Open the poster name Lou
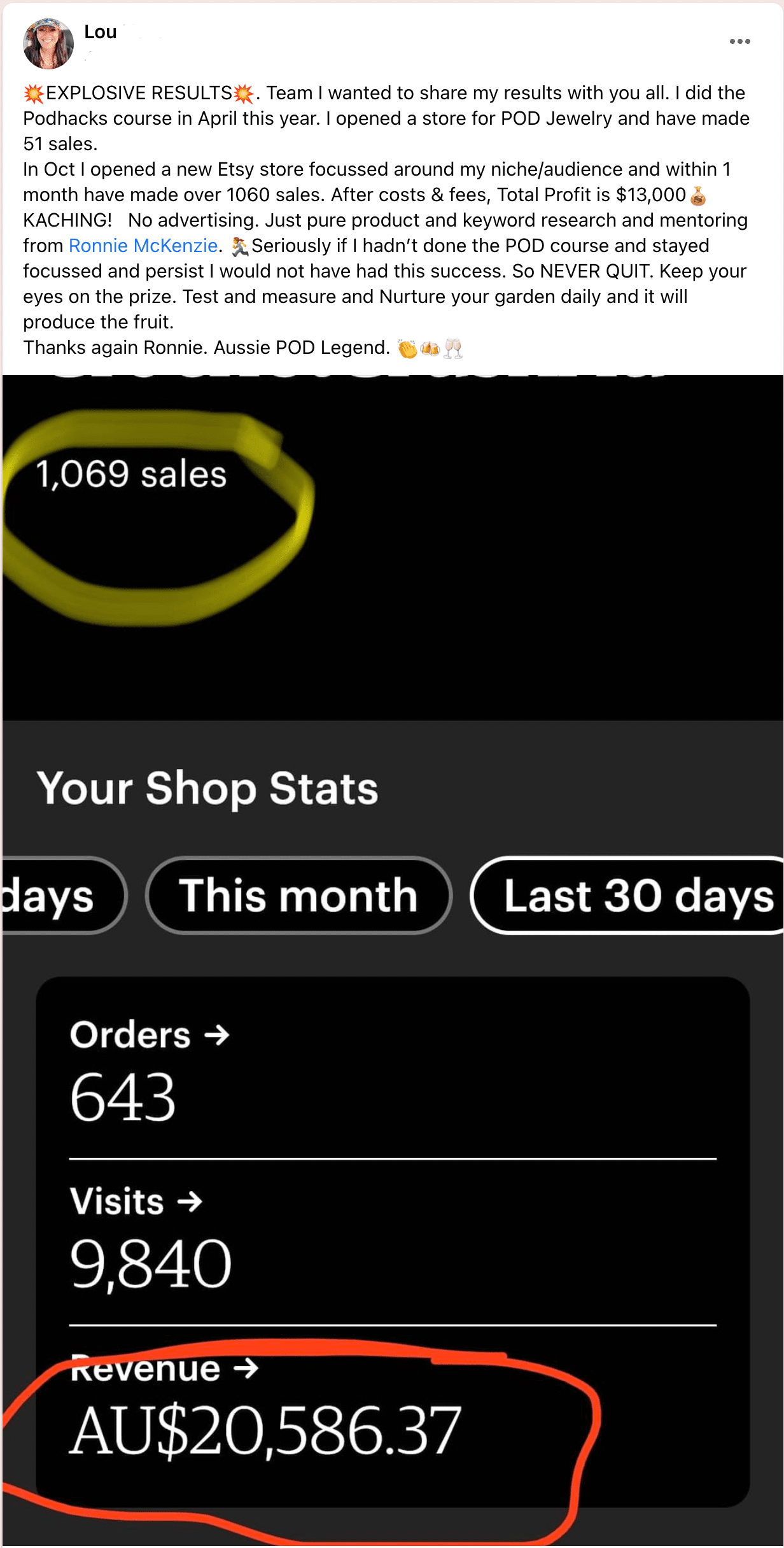 pyautogui.click(x=101, y=32)
